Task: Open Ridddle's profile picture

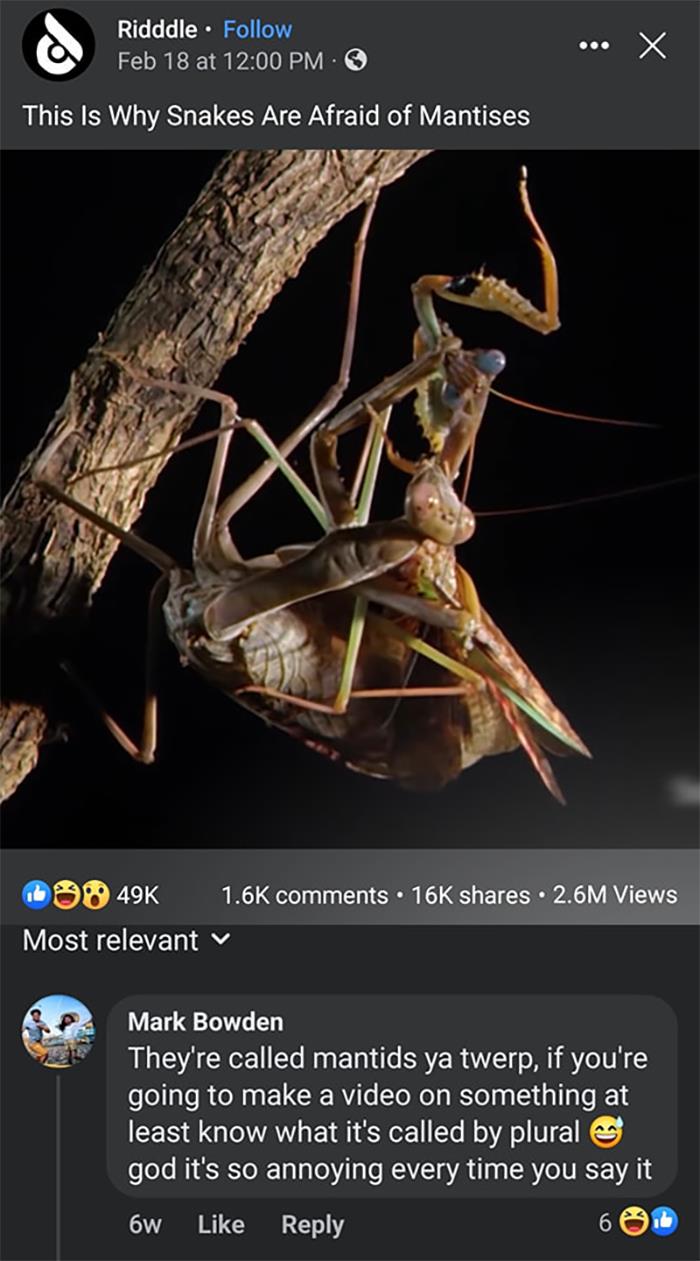Action: pyautogui.click(x=58, y=45)
